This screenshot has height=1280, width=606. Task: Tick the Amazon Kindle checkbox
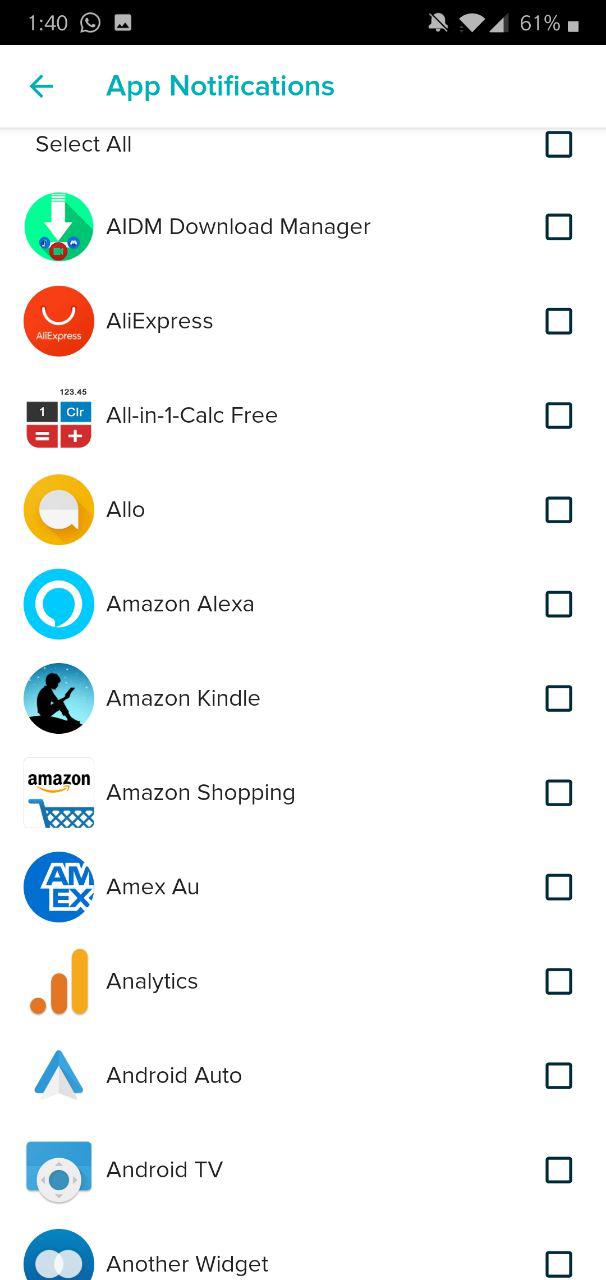click(x=559, y=698)
